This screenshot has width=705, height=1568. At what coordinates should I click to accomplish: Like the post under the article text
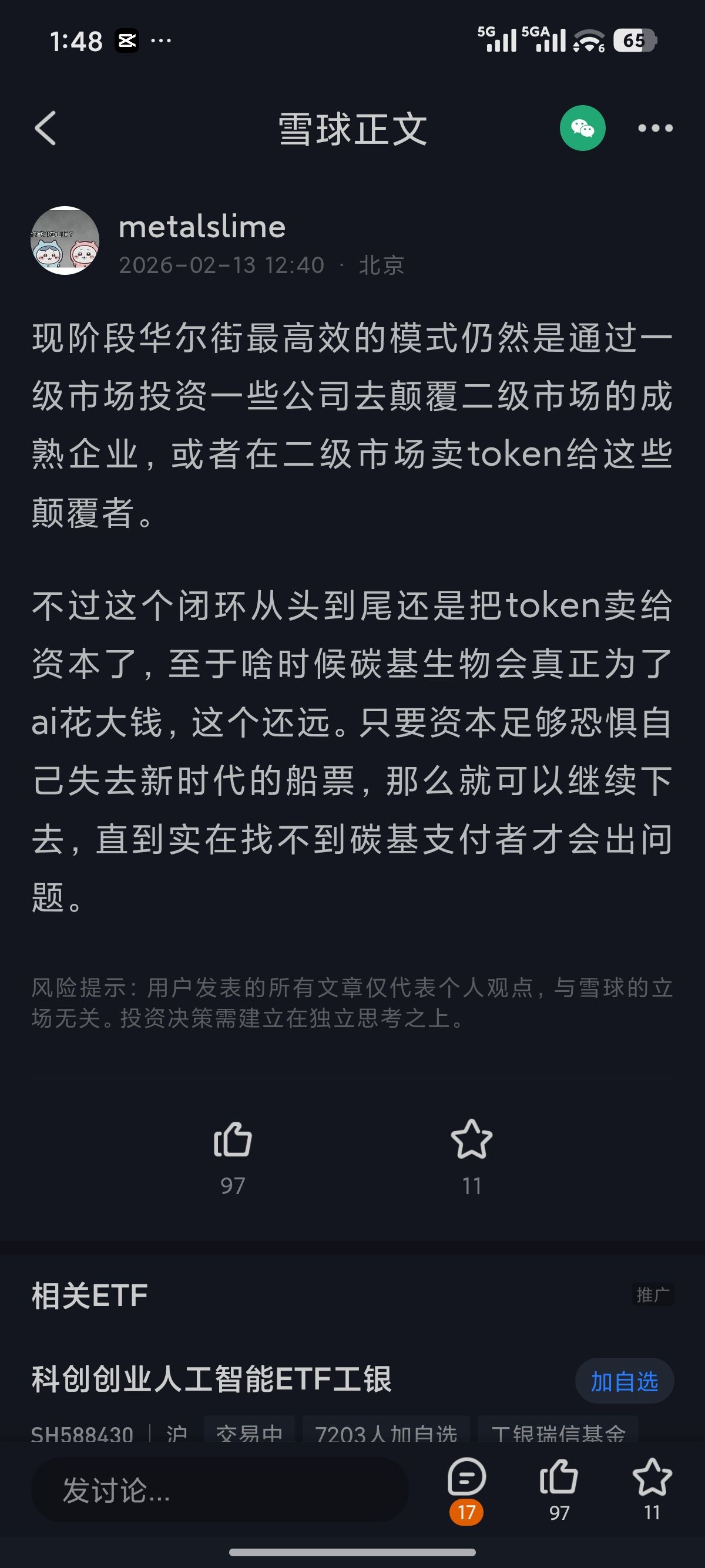pyautogui.click(x=233, y=1139)
